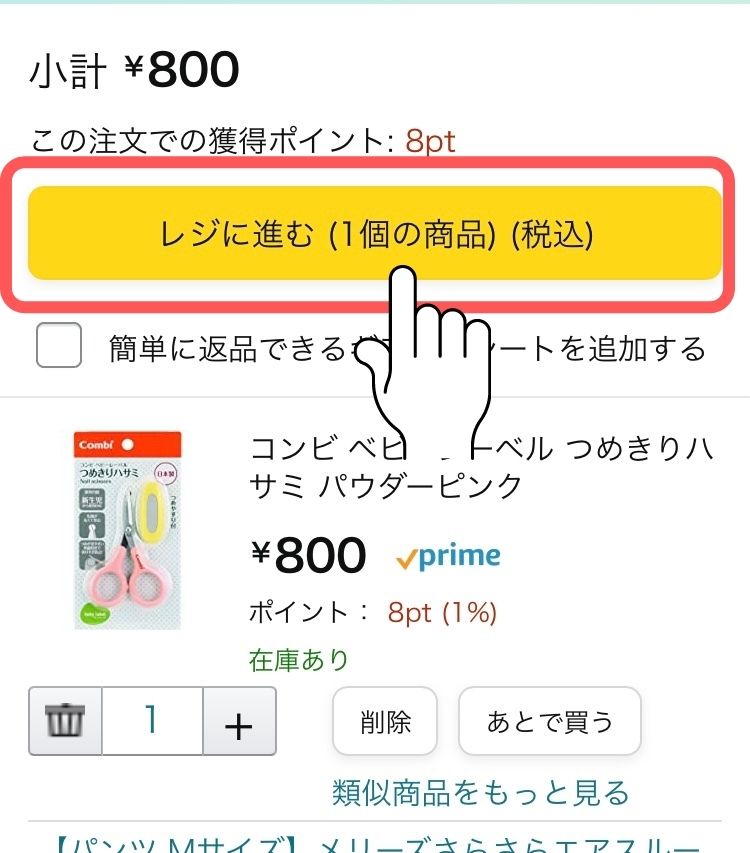This screenshot has height=853, width=750.
Task: Open the コンビ つめきりハサミ product title
Action: click(x=480, y=467)
